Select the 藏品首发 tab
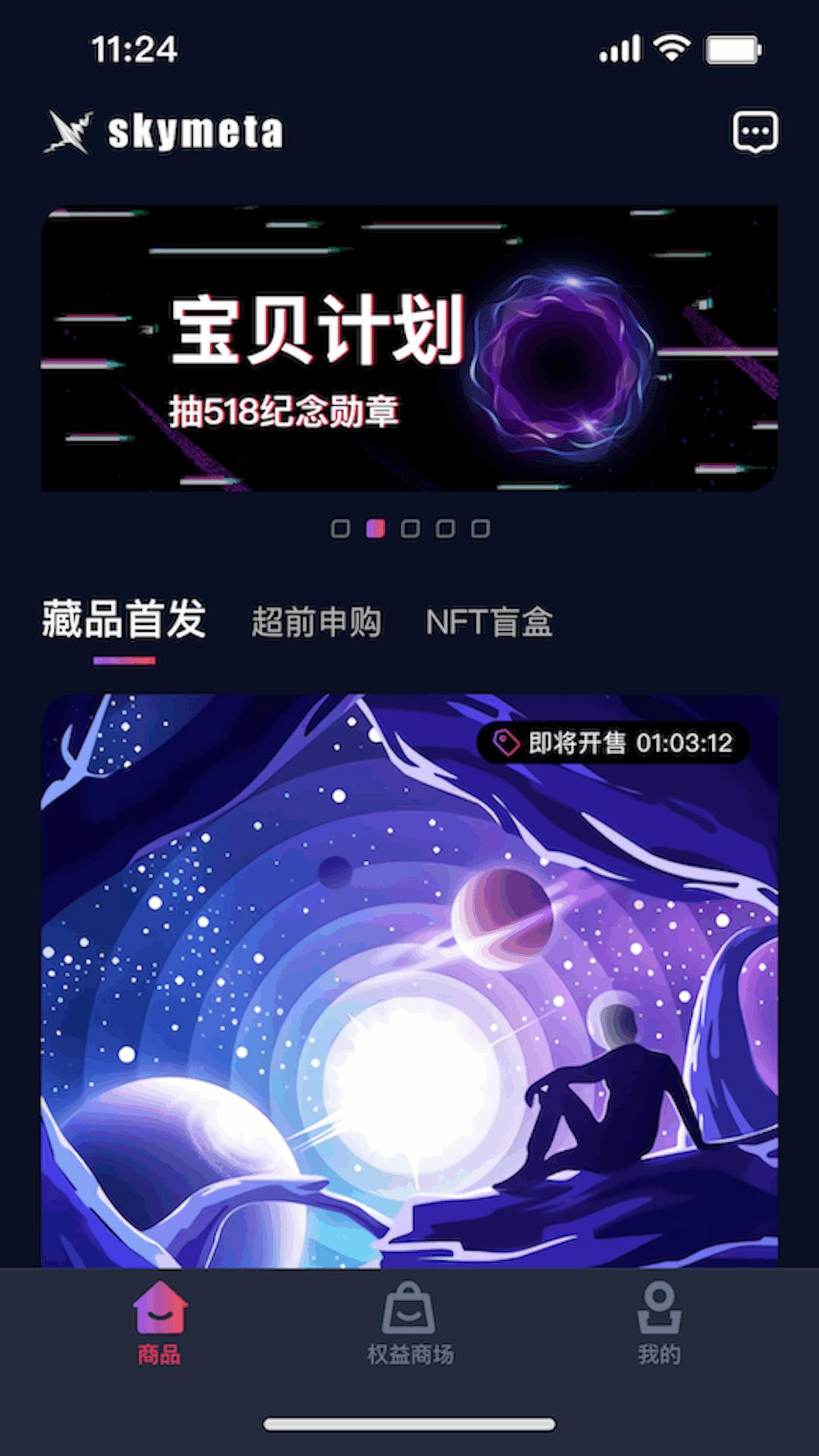 coord(124,620)
